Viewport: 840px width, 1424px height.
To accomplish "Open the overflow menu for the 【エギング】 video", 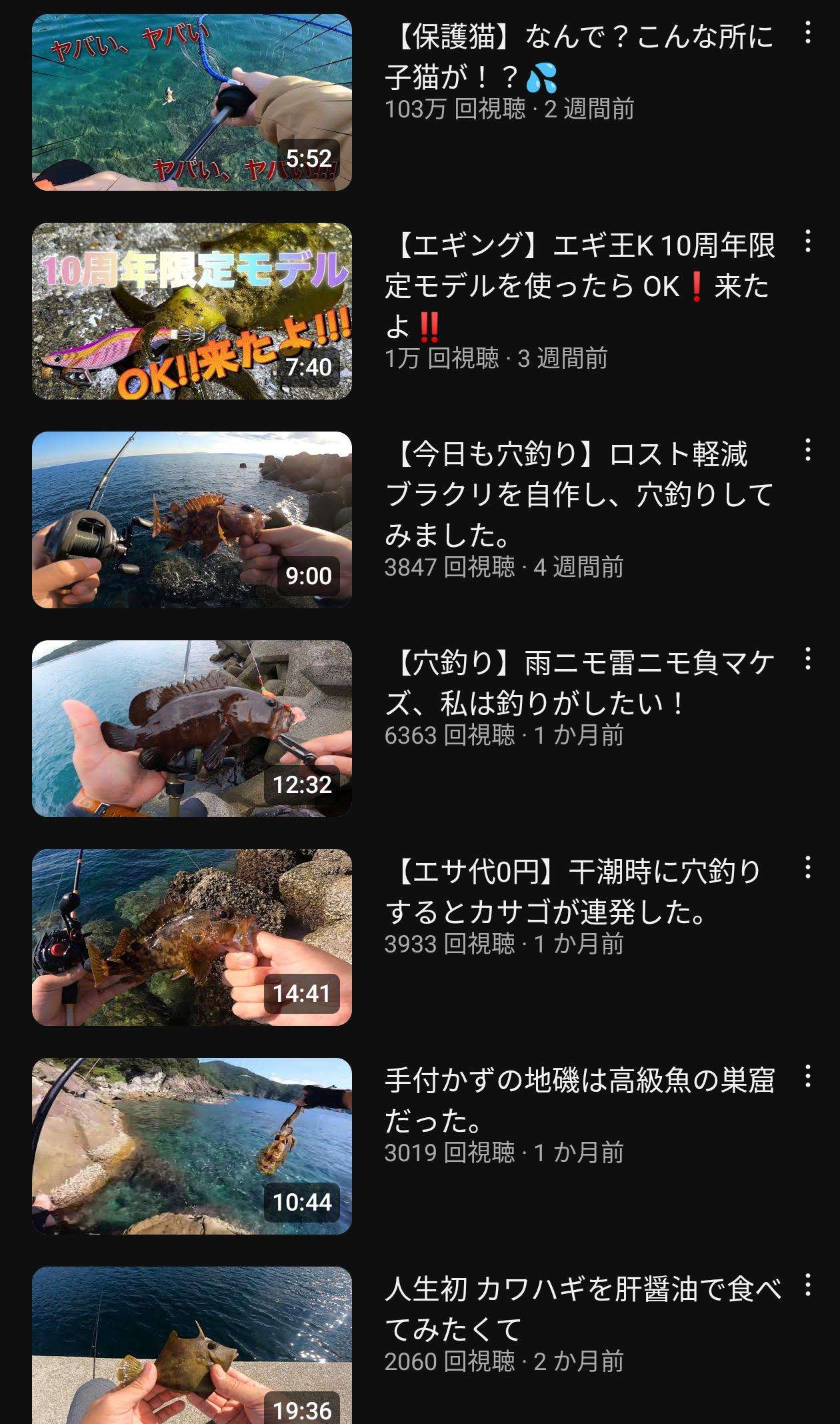I will (x=807, y=241).
